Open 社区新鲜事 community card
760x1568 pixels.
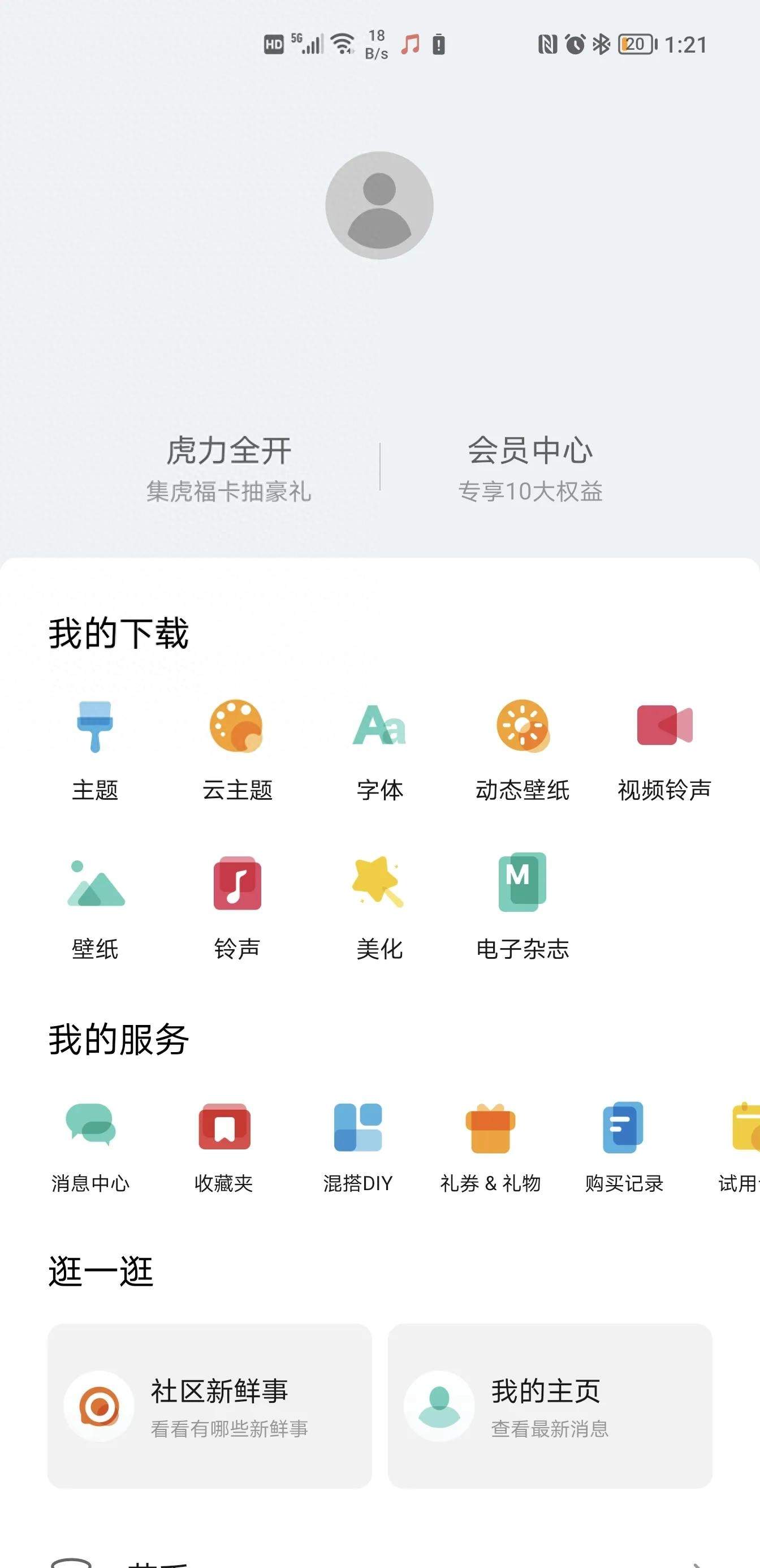coord(209,1406)
